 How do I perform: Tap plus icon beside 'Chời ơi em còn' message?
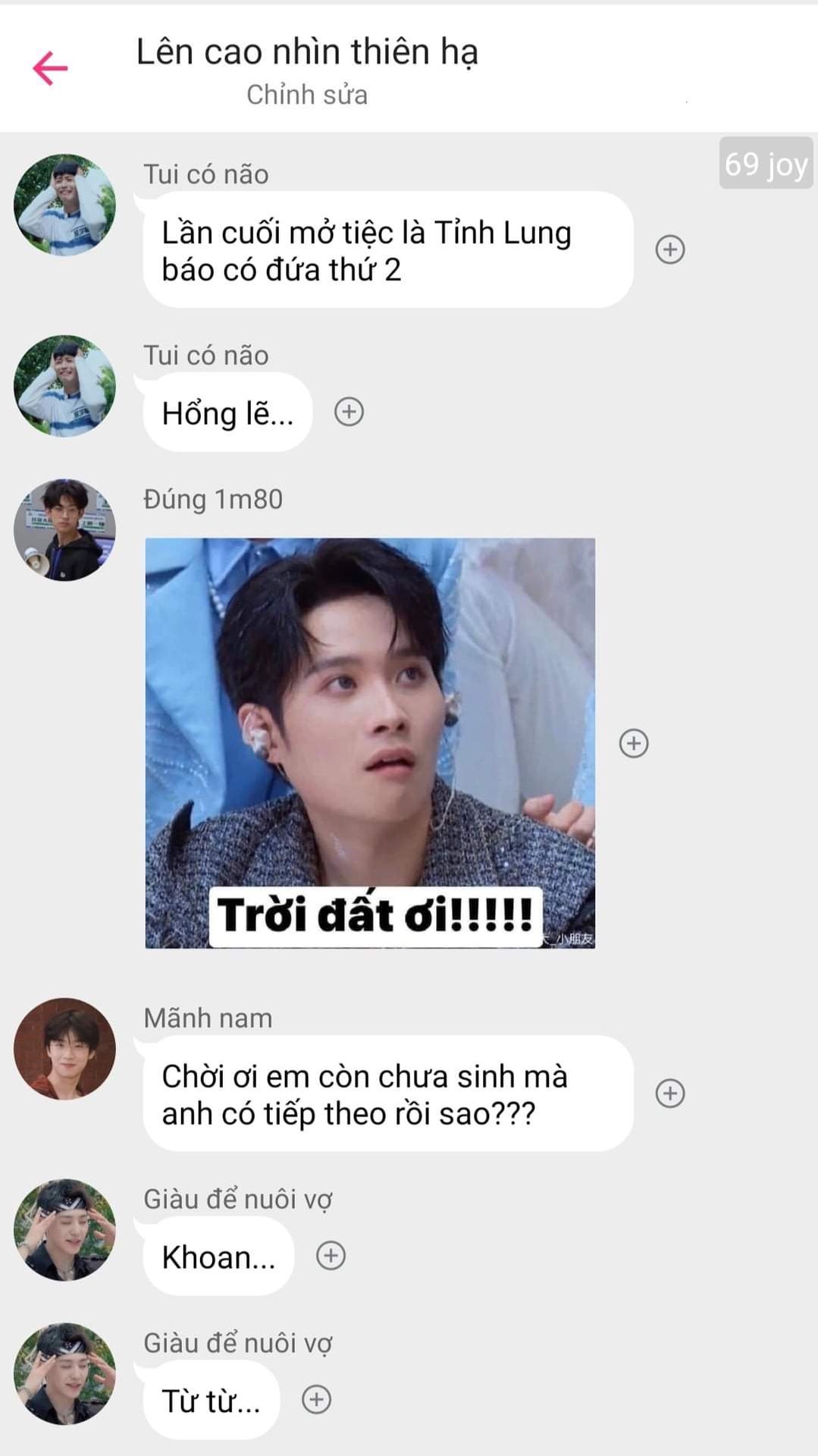pos(670,1093)
